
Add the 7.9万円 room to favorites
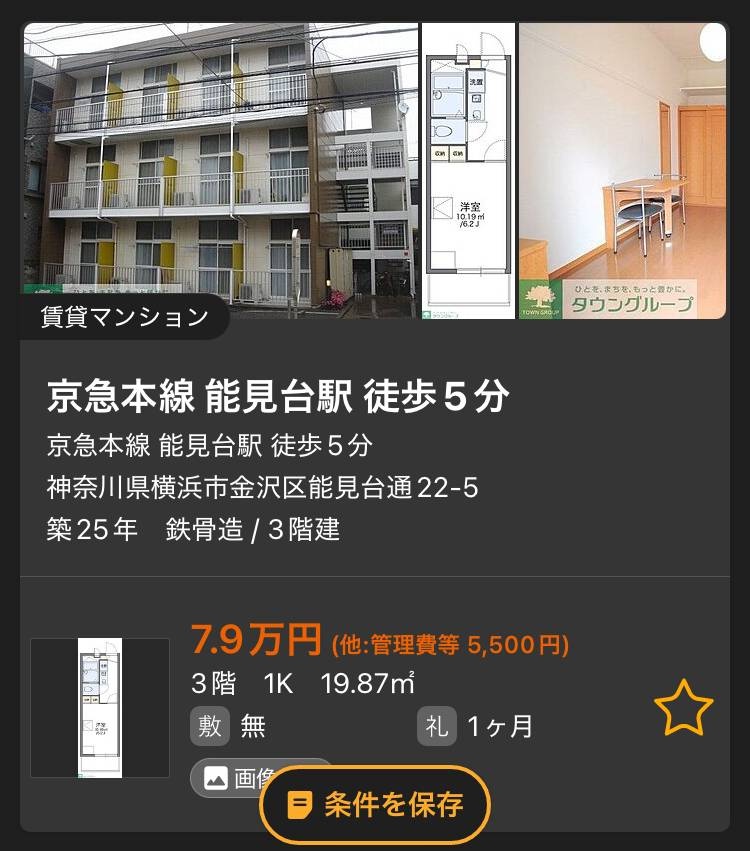[683, 708]
